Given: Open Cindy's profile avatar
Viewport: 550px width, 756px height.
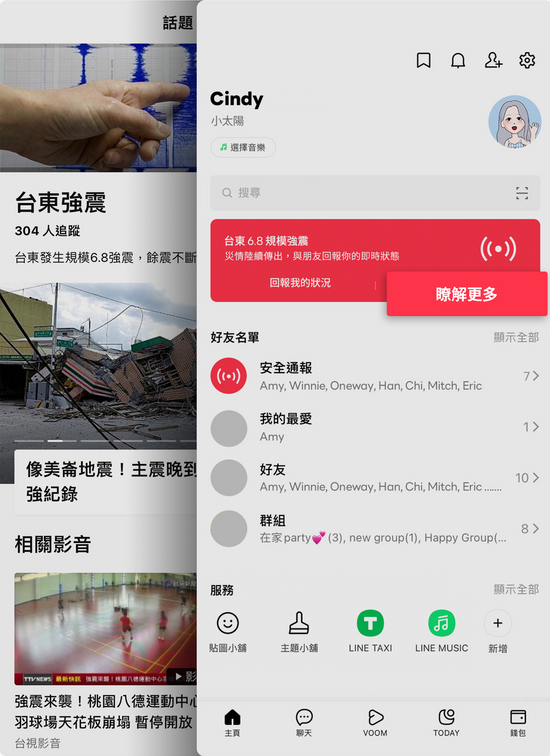Looking at the screenshot, I should point(514,121).
